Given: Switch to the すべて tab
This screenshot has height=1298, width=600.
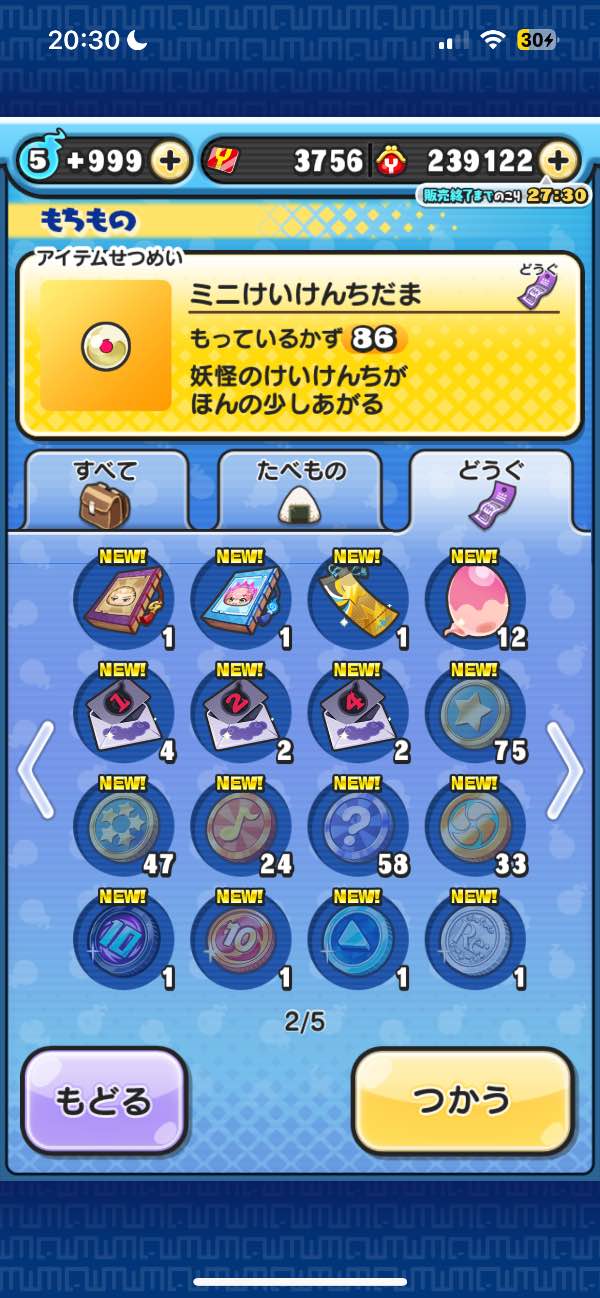Looking at the screenshot, I should (105, 490).
